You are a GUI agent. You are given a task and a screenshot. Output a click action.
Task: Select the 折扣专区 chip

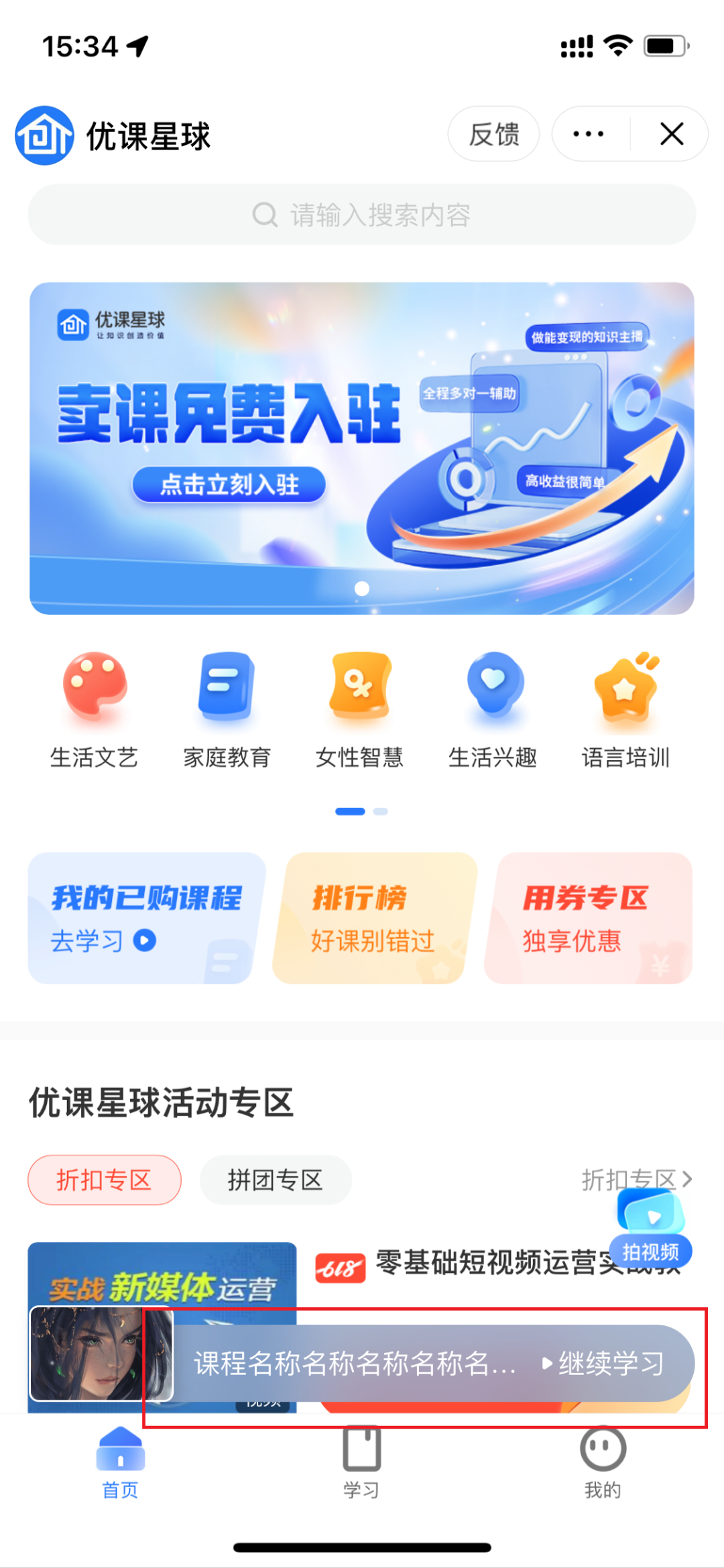tap(105, 1180)
